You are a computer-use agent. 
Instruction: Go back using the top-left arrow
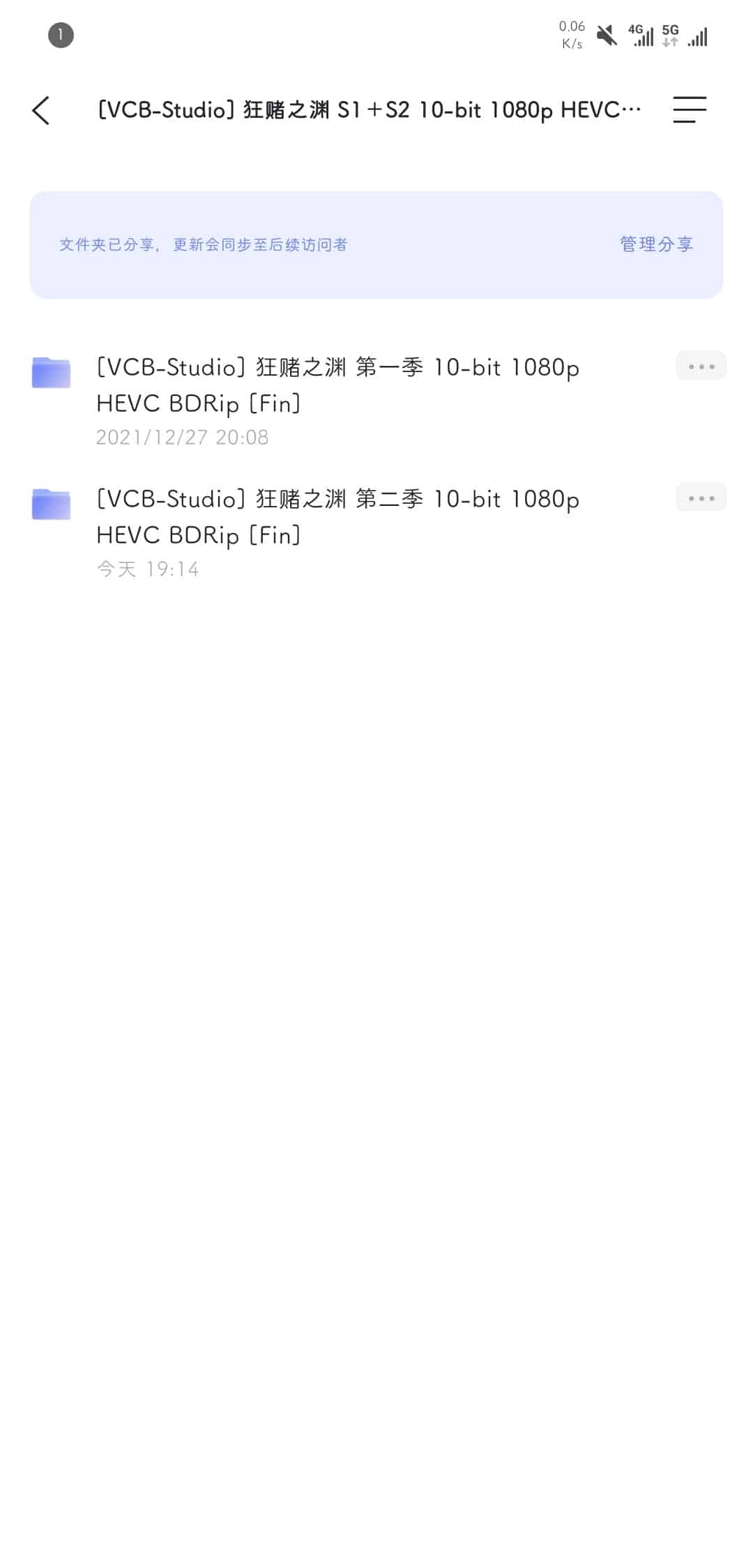pos(41,110)
